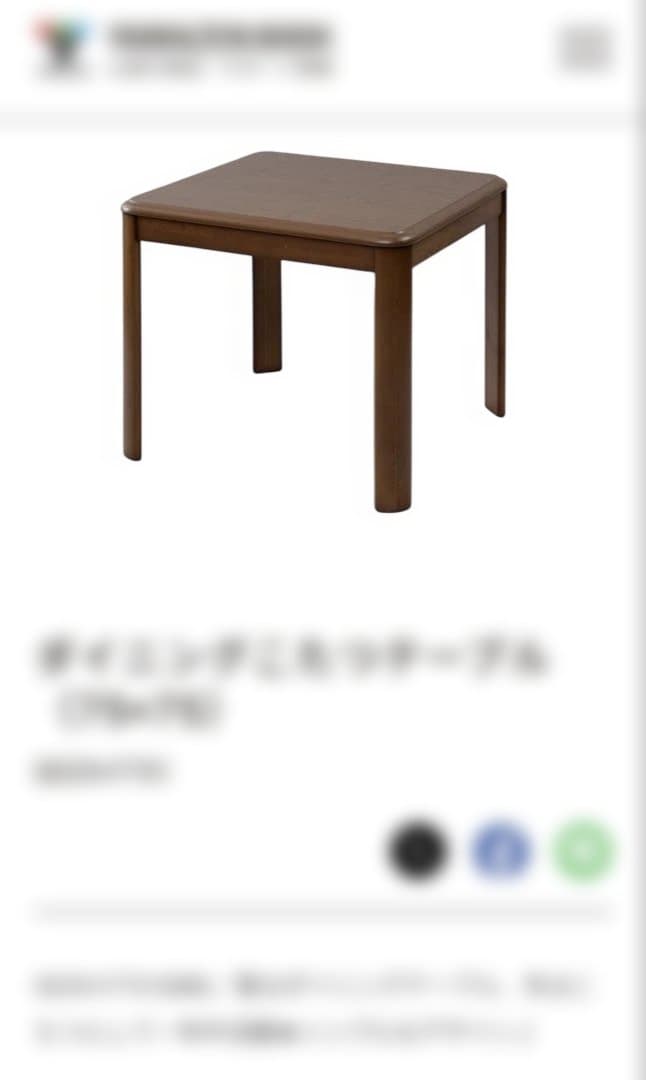
Task: Open the hamburger menu
Action: tap(584, 47)
